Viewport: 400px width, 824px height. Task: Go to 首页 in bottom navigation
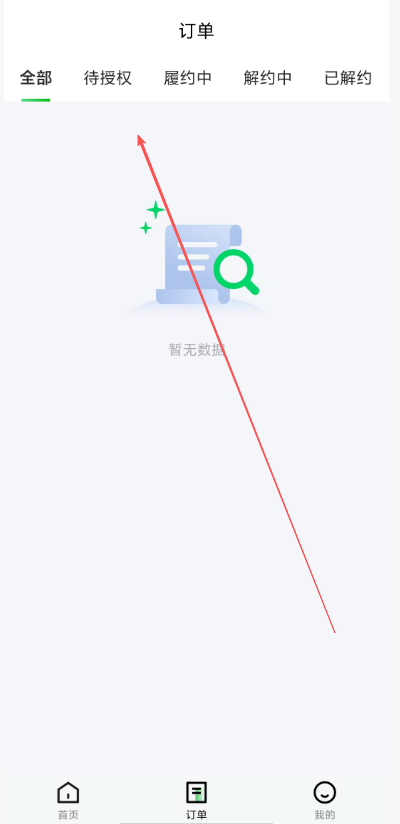pos(68,800)
